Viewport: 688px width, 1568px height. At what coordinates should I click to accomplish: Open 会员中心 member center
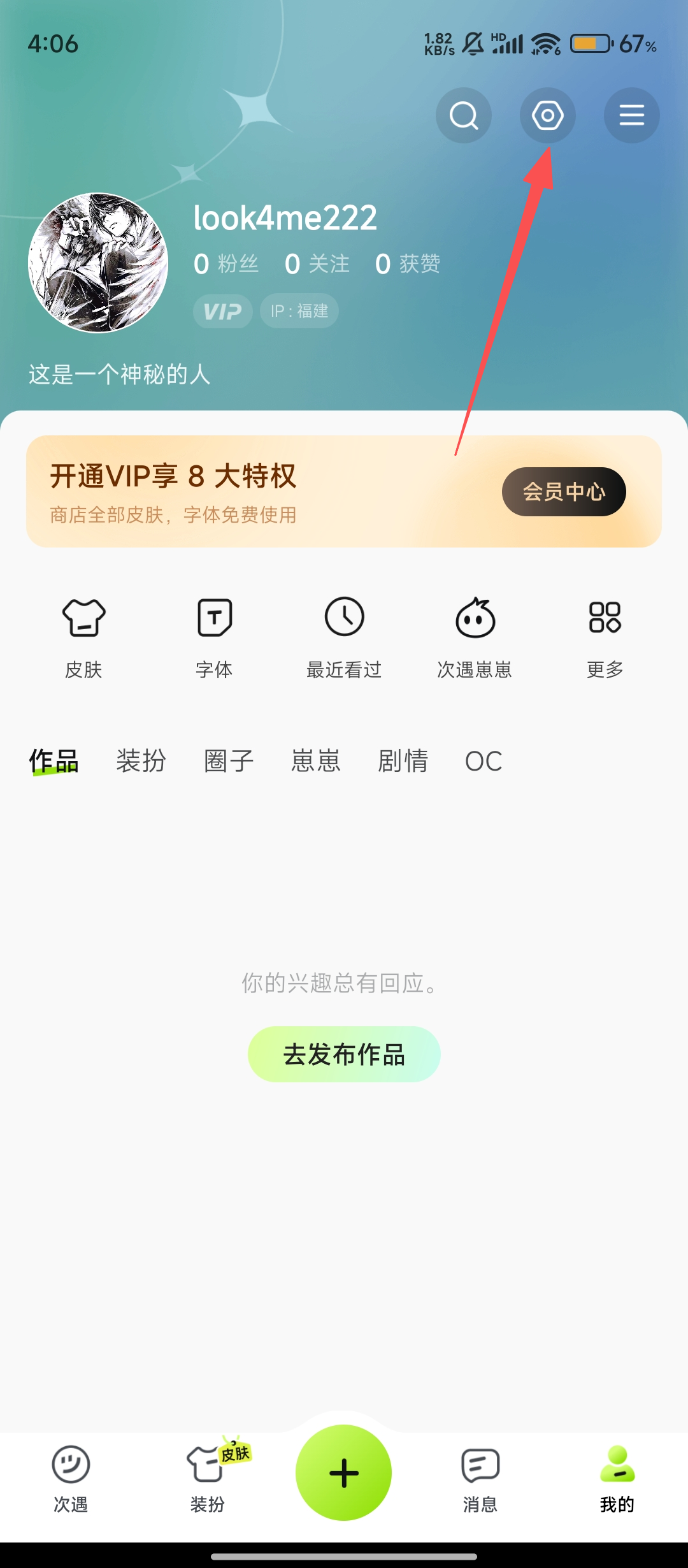coord(564,491)
